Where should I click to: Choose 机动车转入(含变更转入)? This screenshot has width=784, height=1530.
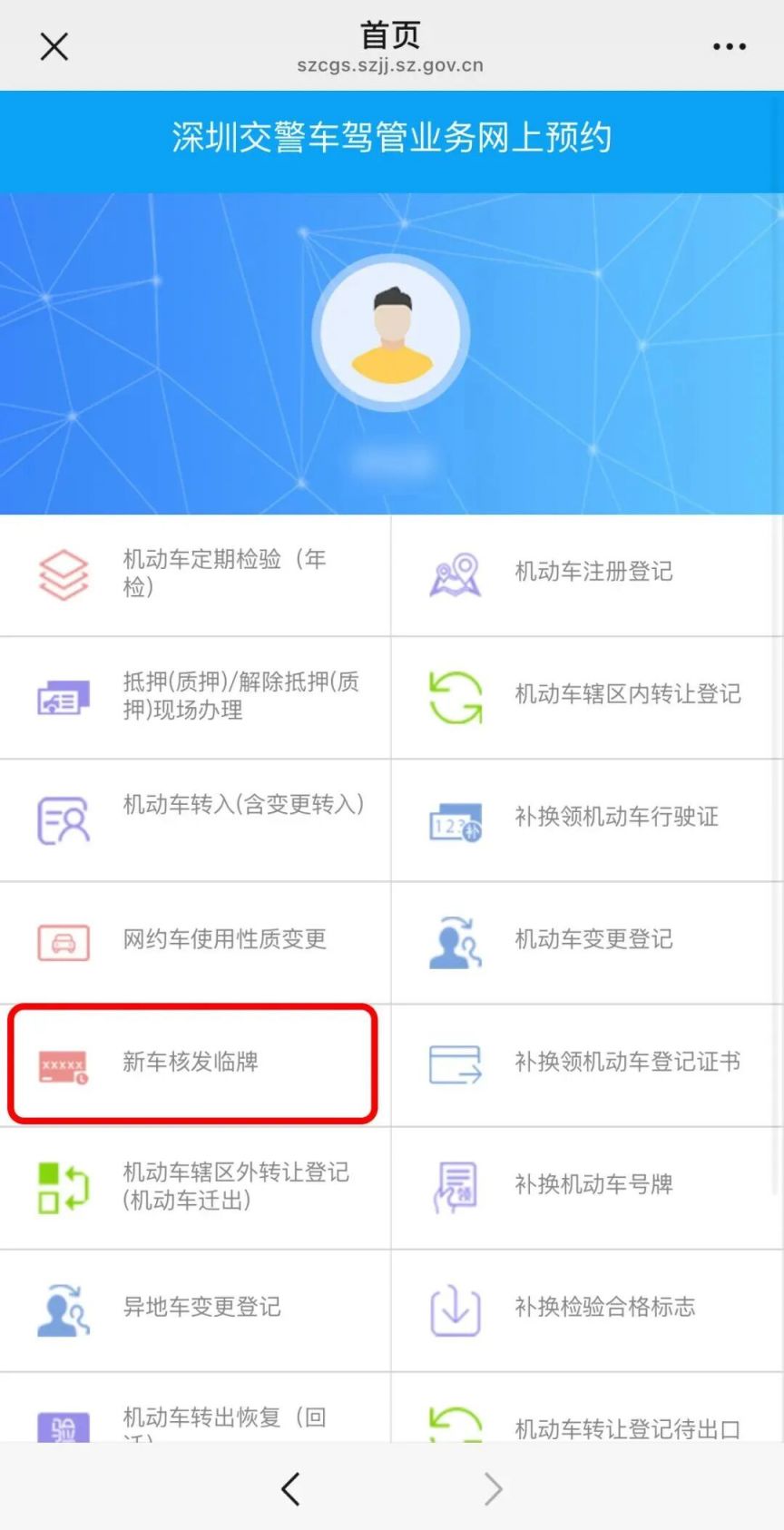195,819
